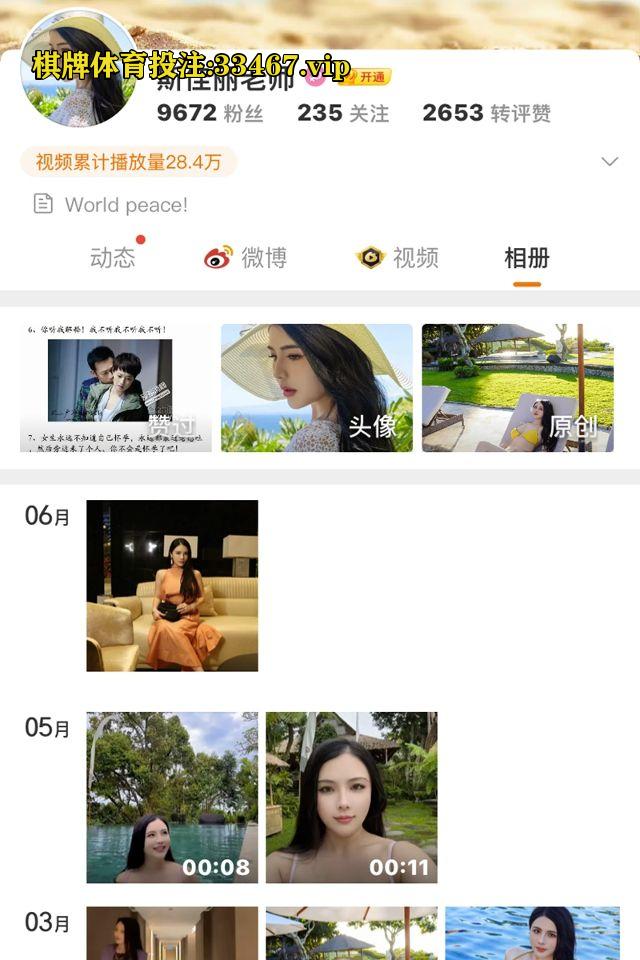This screenshot has height=960, width=640.
Task: Switch to the 视频 tab
Action: [398, 258]
